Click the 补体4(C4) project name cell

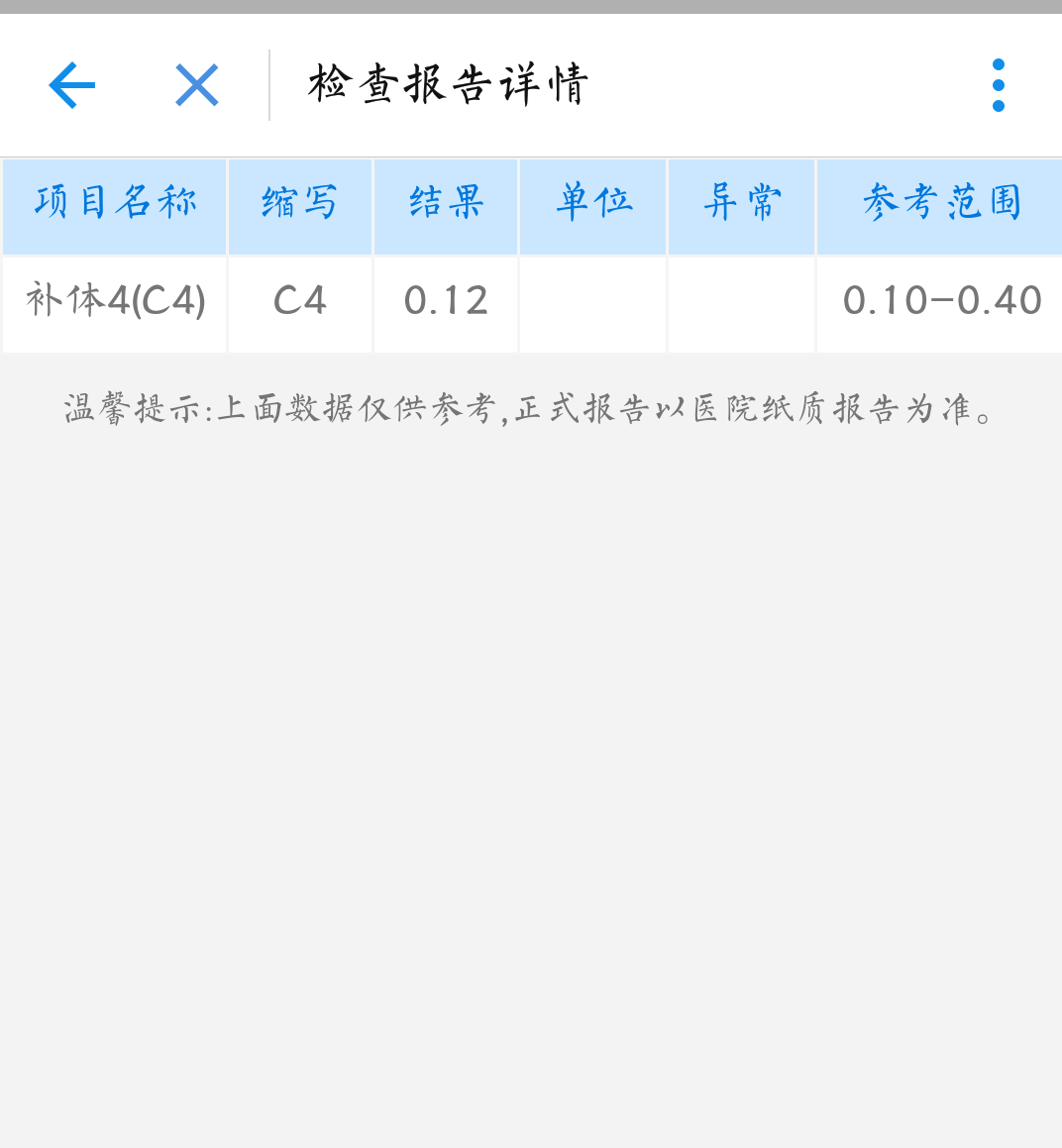point(114,302)
